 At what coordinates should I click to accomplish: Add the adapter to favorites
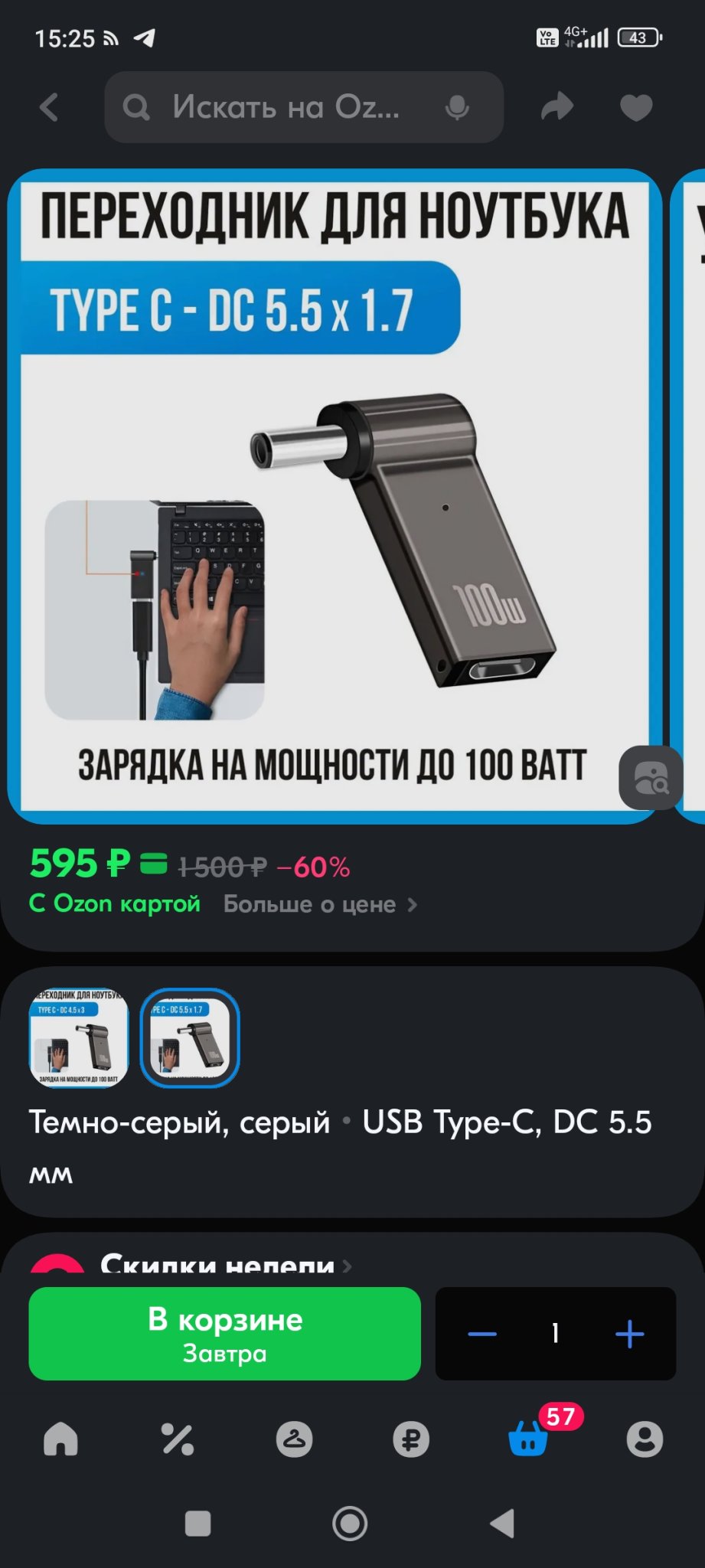click(635, 108)
